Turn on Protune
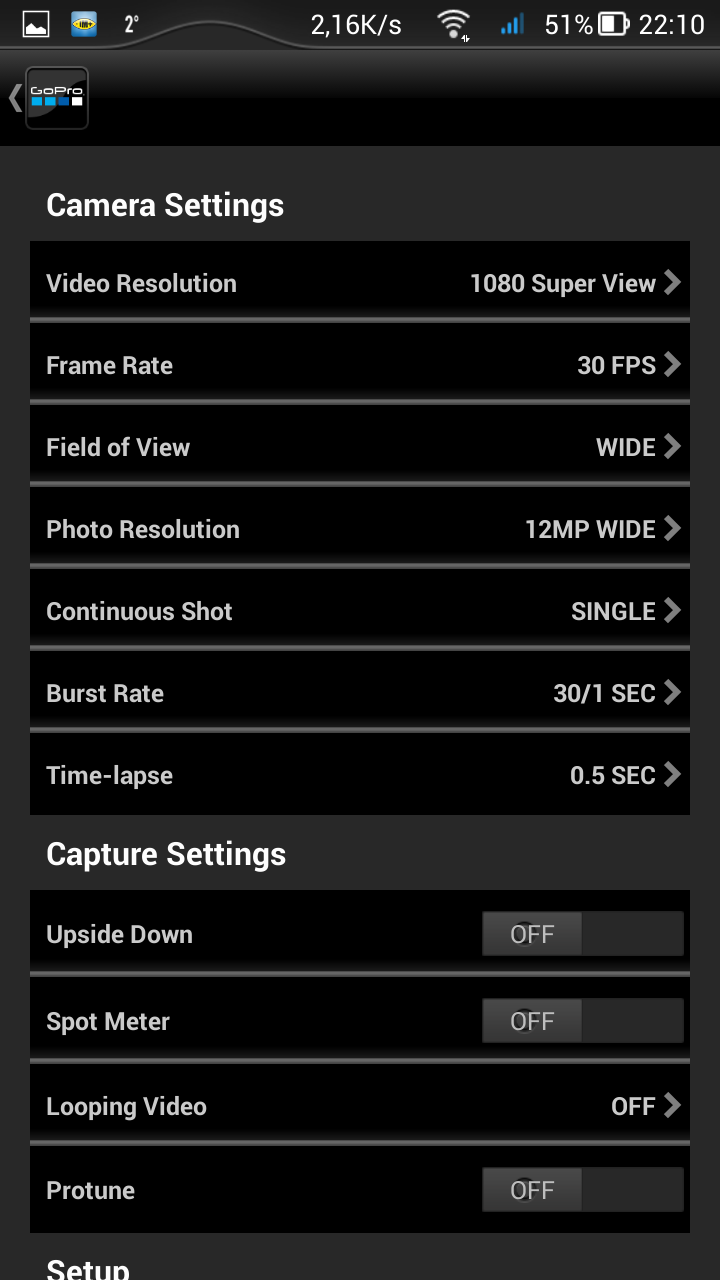720x1280 pixels. tap(582, 1190)
